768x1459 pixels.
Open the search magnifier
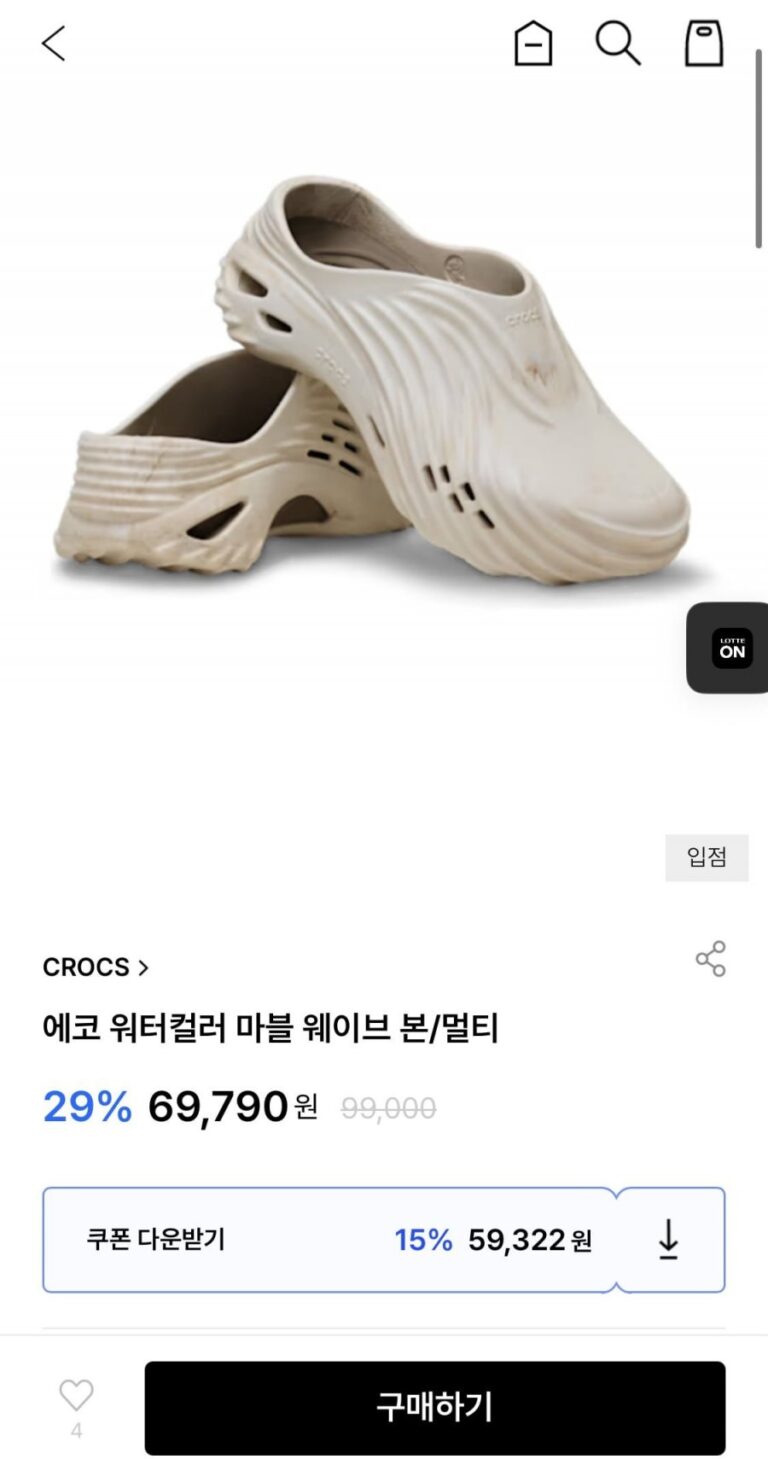(x=617, y=44)
